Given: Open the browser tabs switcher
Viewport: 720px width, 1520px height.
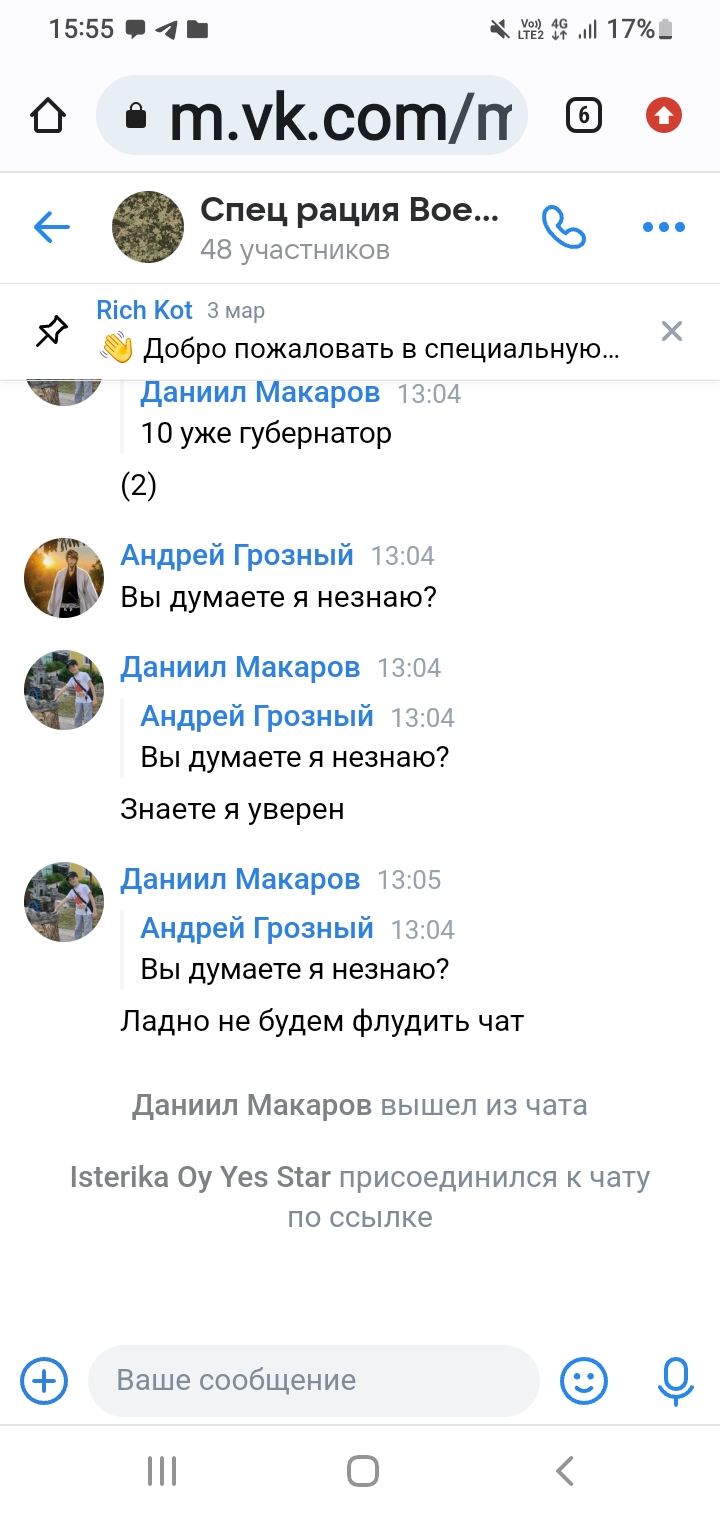Looking at the screenshot, I should 584,117.
